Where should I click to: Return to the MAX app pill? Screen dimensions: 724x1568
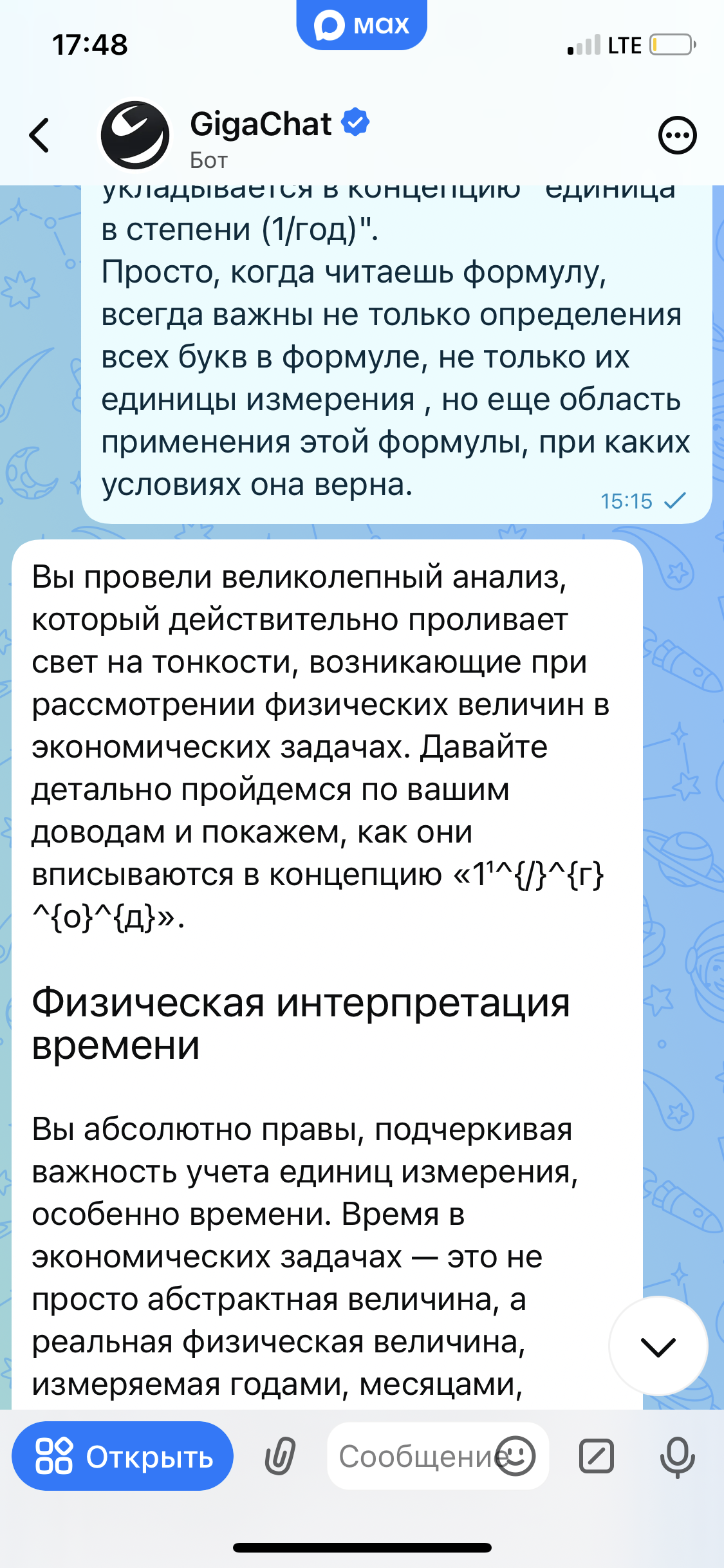[x=362, y=26]
